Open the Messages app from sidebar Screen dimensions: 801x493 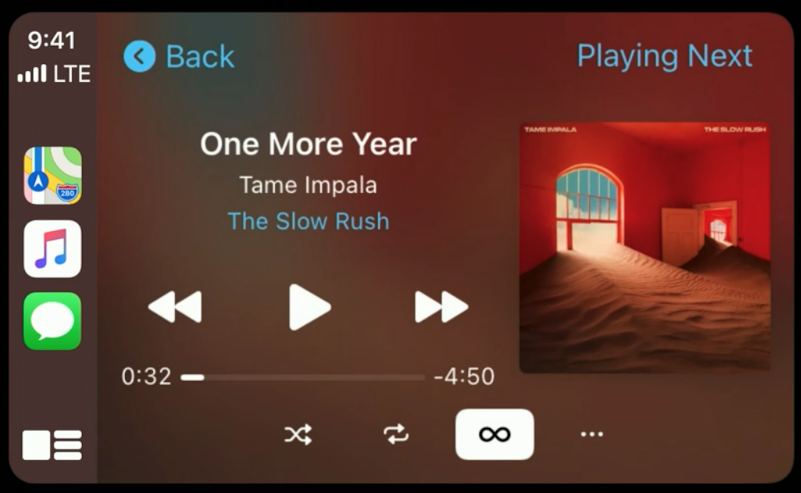tap(53, 321)
